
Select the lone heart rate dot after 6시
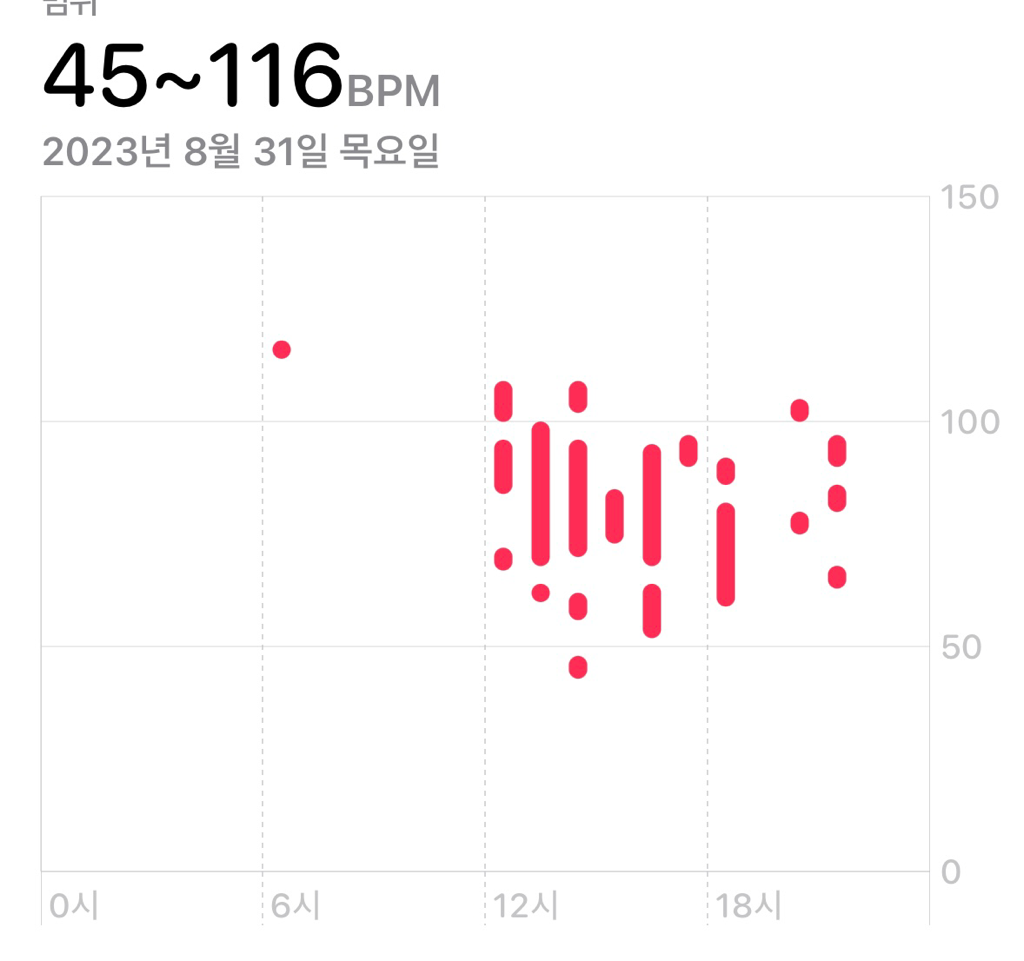[x=281, y=349]
